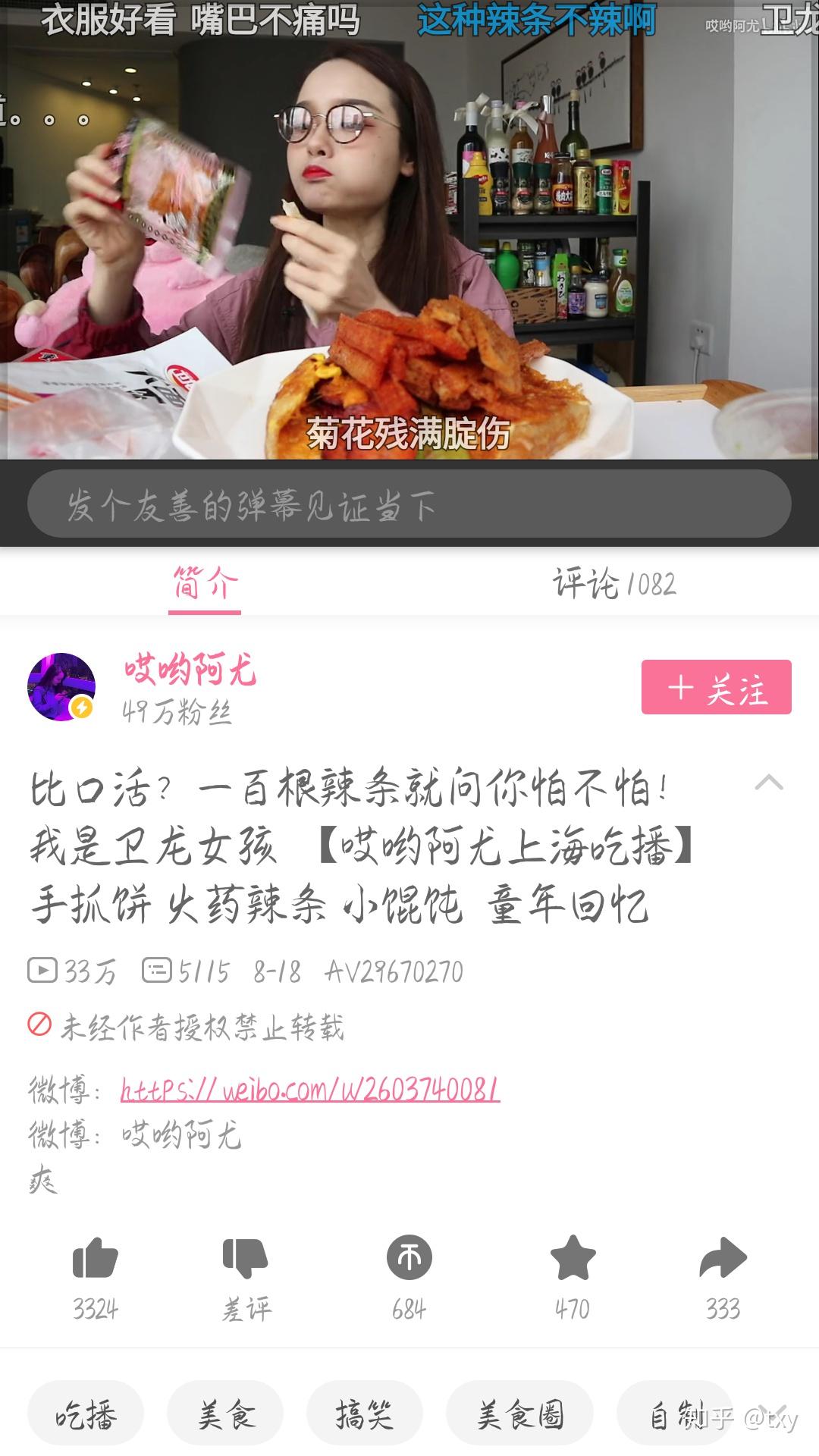Open the 搞笑 tag
This screenshot has width=819, height=1456.
[364, 1412]
